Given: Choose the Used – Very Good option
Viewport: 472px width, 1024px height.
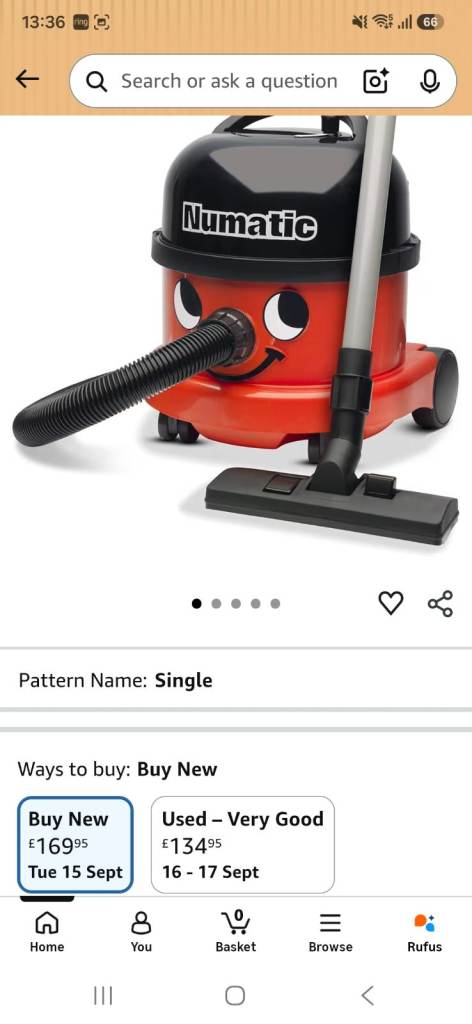Looking at the screenshot, I should point(243,844).
